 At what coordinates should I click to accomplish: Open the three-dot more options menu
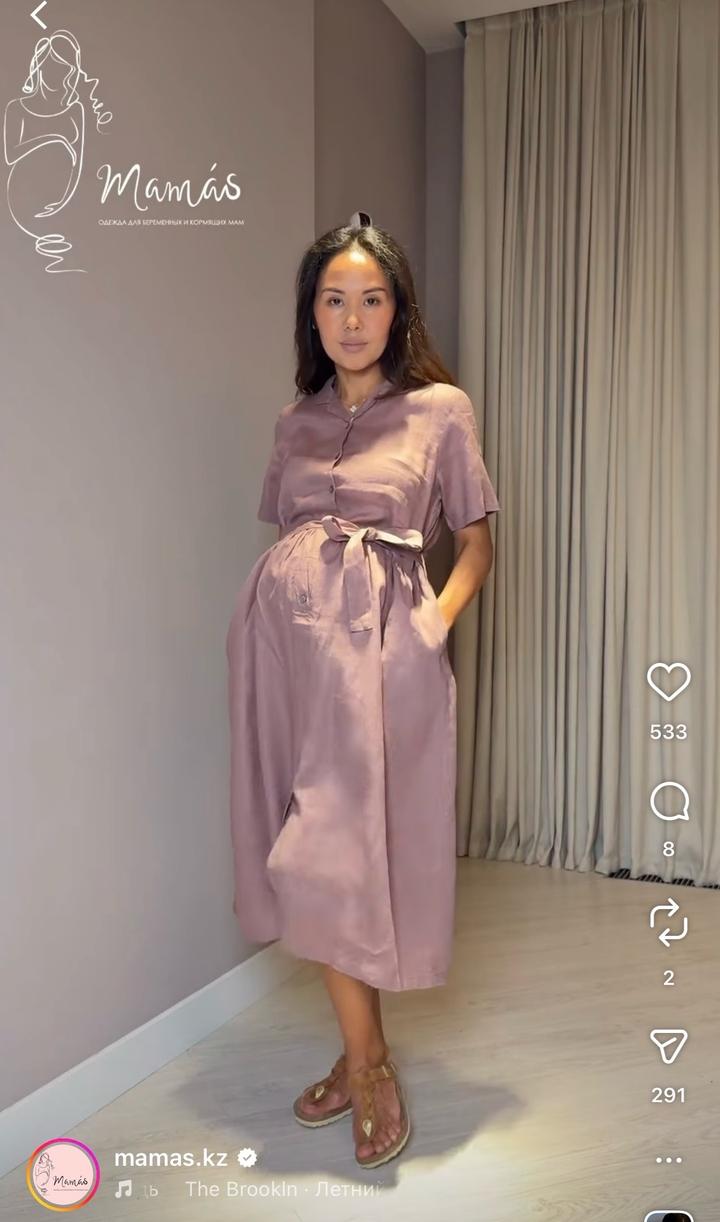[x=668, y=1160]
